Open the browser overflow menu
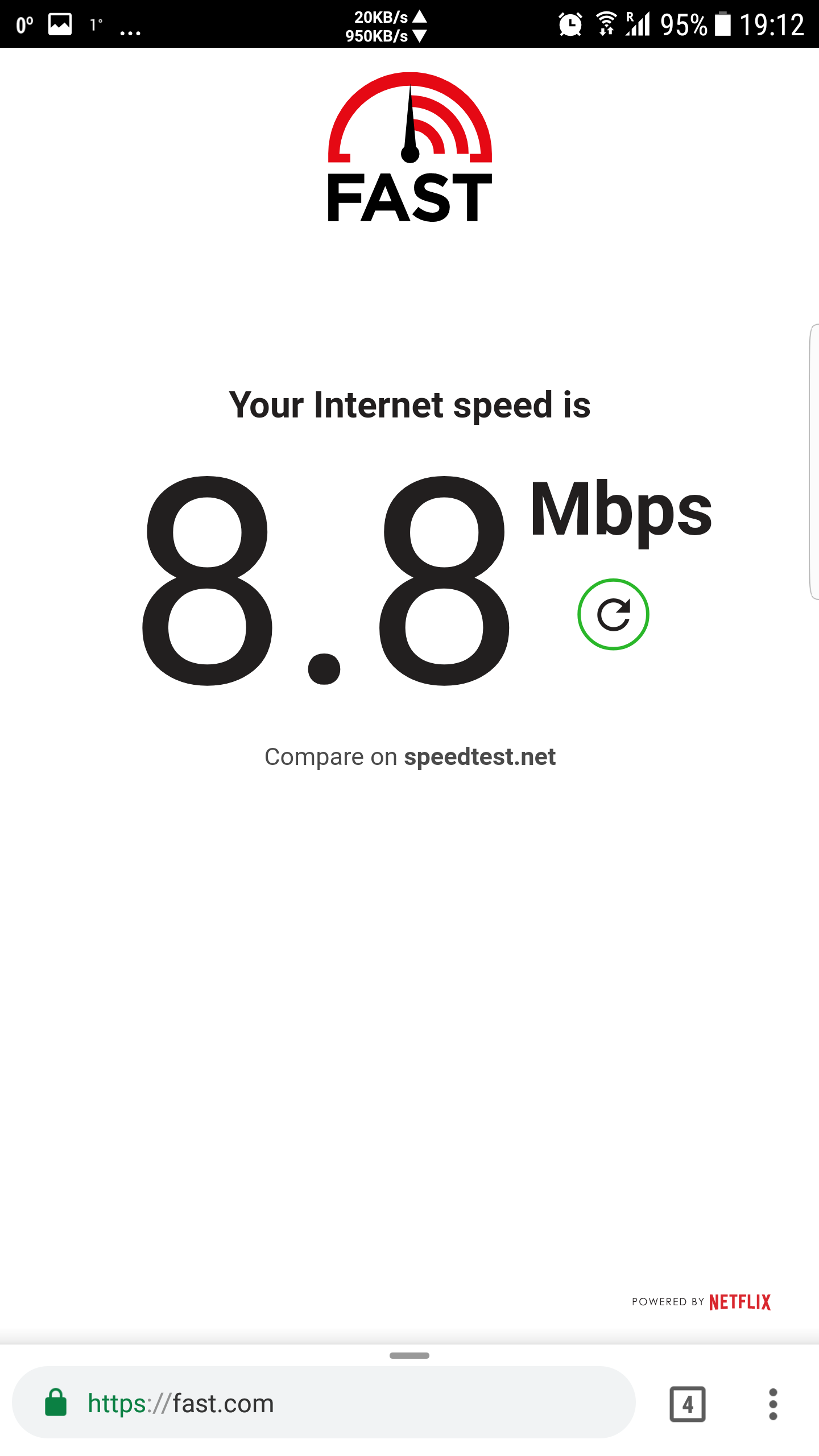Viewport: 819px width, 1456px height. coord(773,1404)
